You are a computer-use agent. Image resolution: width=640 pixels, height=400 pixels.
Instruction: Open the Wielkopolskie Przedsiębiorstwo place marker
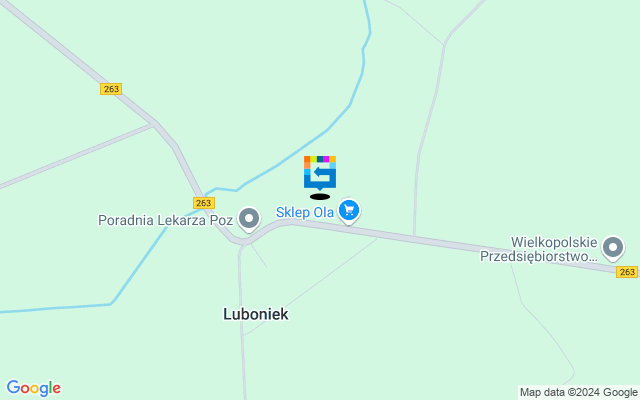pos(613,246)
